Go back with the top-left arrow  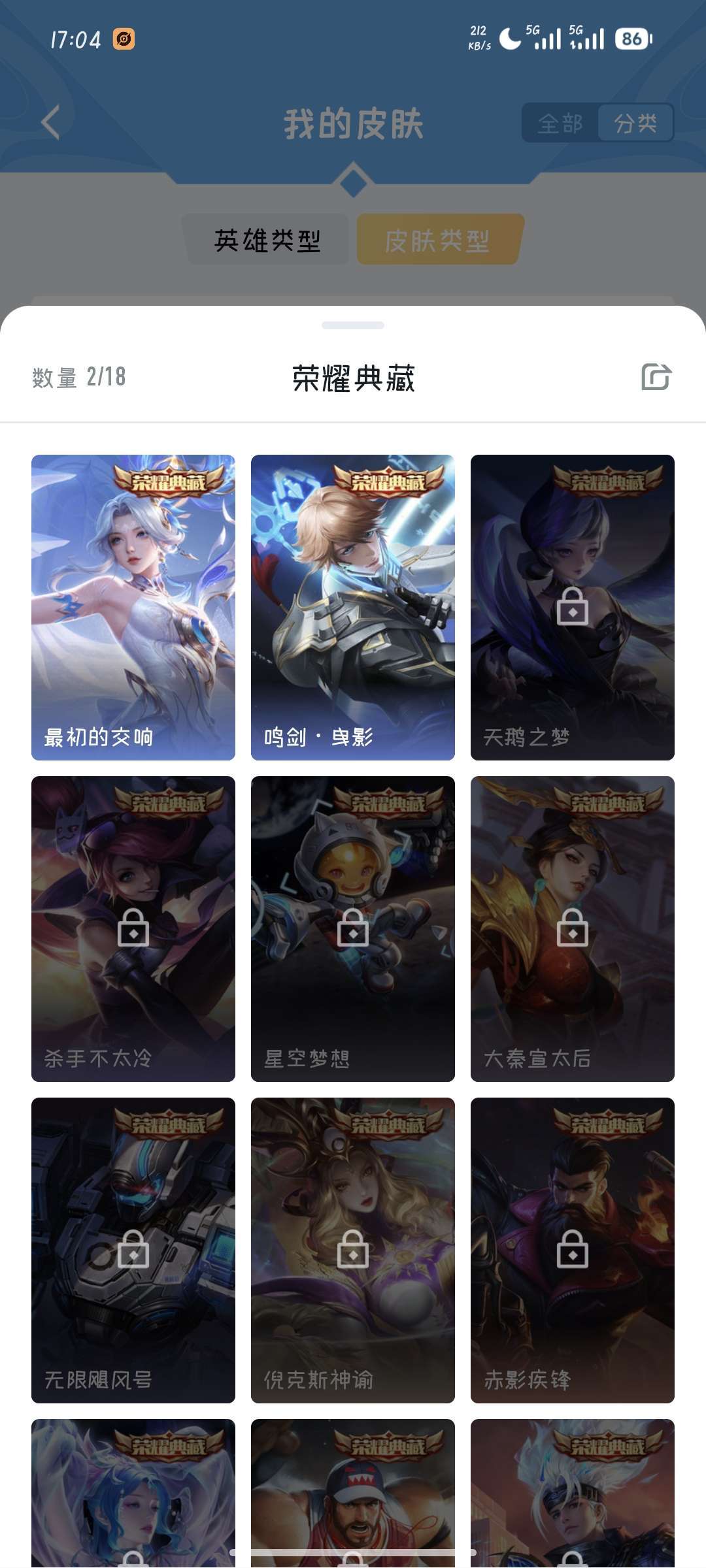coord(51,122)
